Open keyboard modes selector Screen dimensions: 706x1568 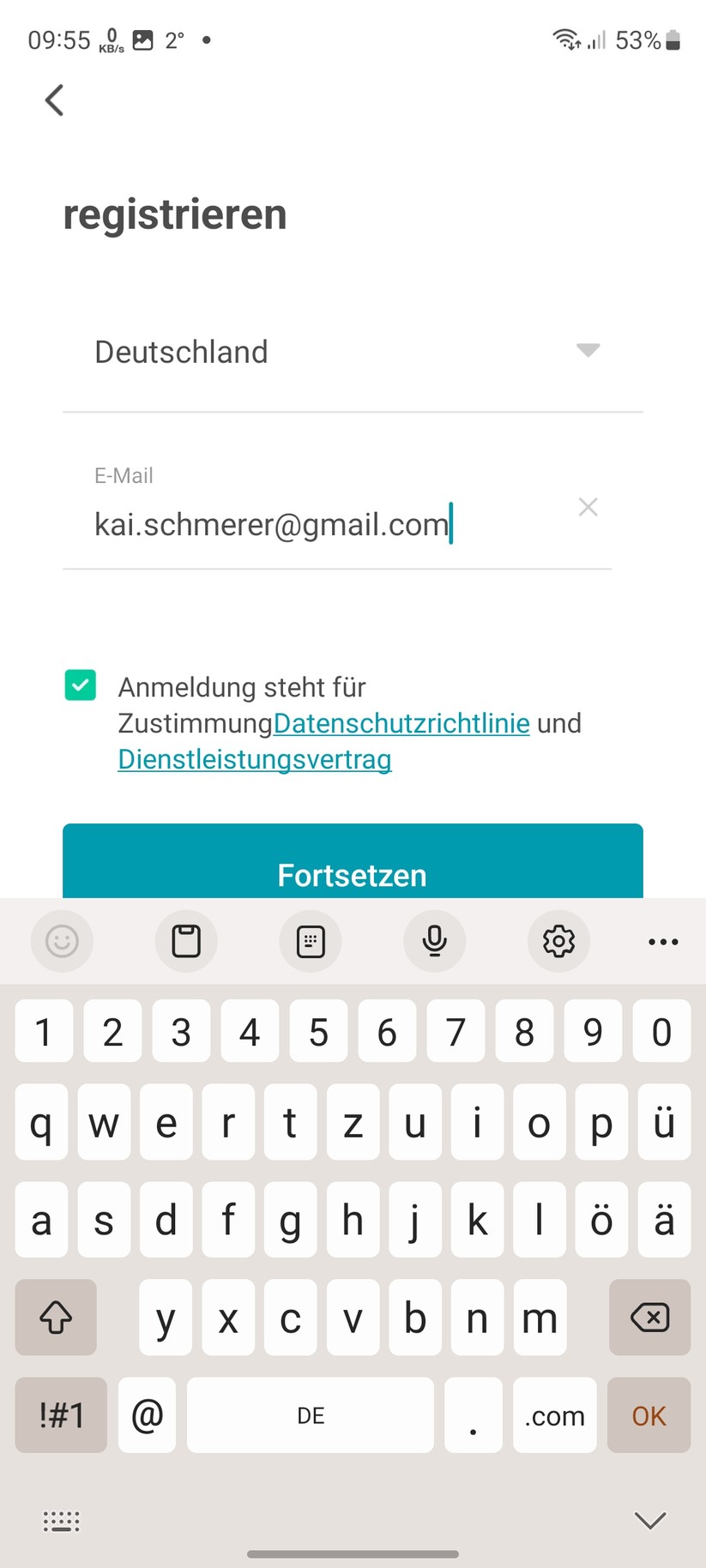click(311, 941)
